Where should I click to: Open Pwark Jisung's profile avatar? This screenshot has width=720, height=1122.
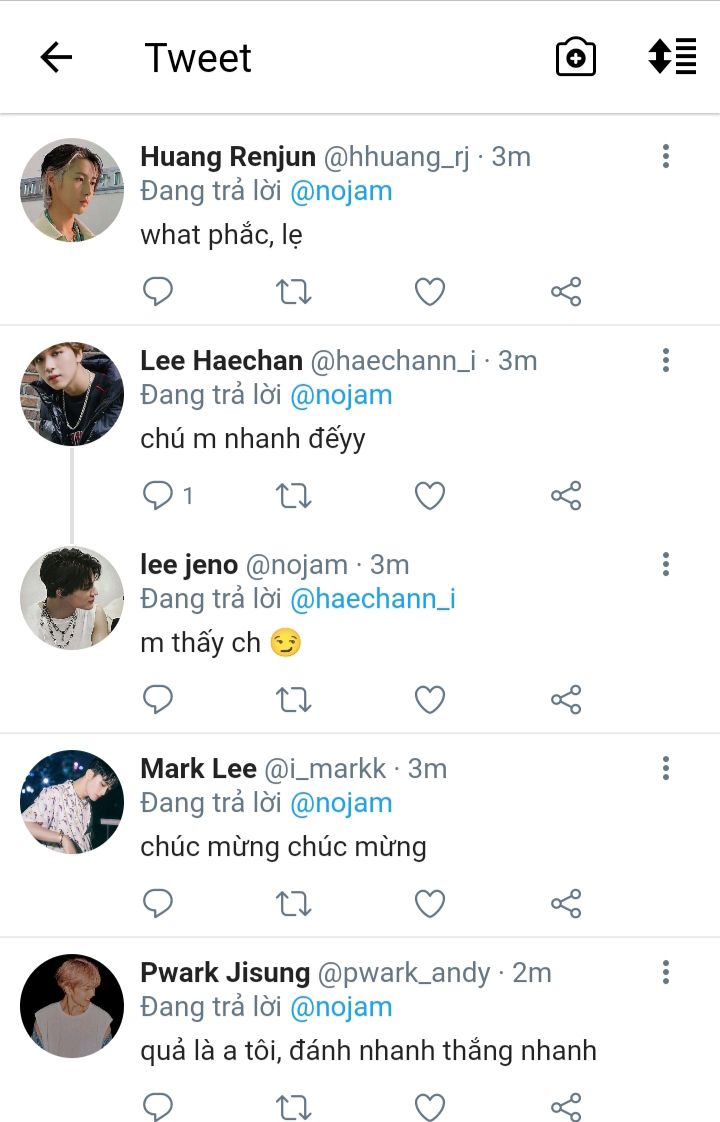click(x=72, y=1006)
